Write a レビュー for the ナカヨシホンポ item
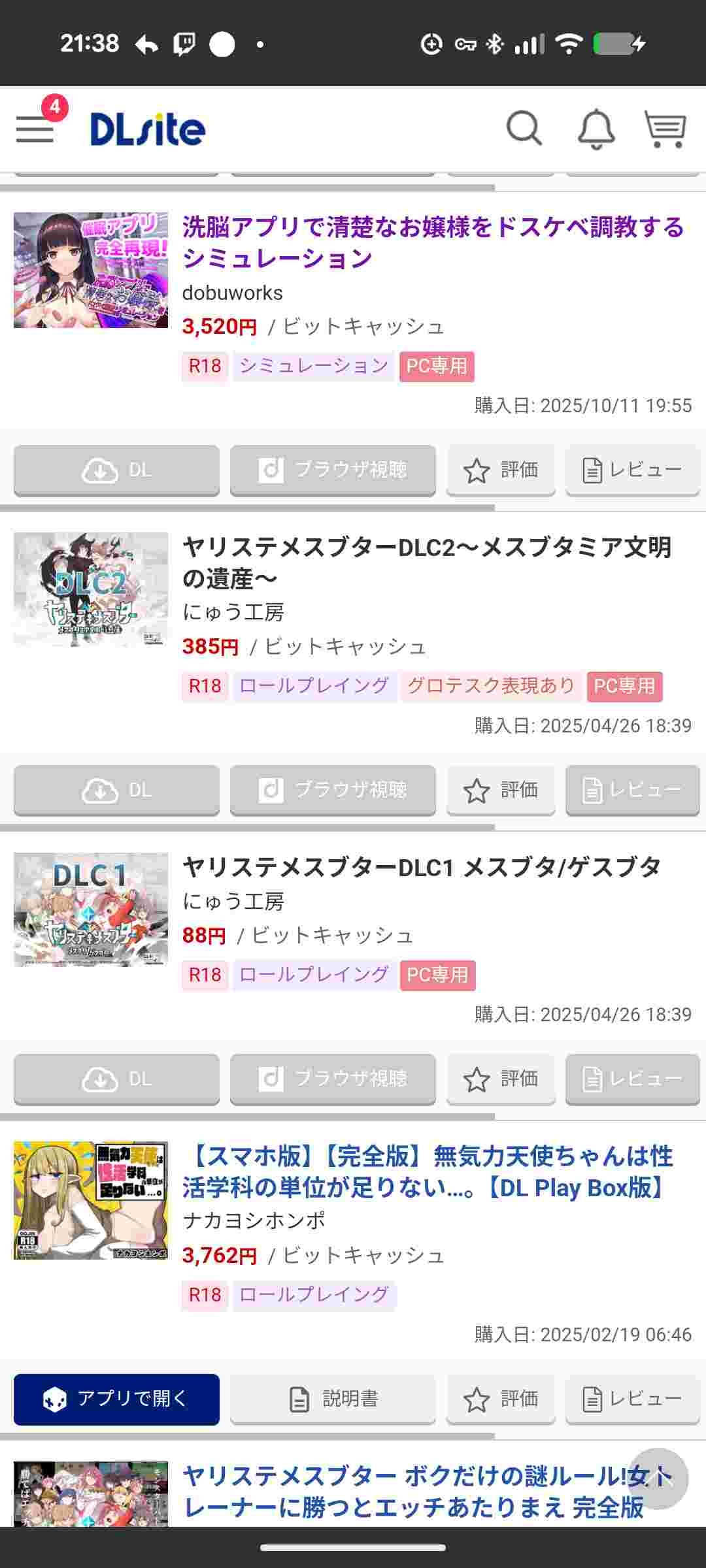This screenshot has height=1568, width=706. coord(632,1399)
